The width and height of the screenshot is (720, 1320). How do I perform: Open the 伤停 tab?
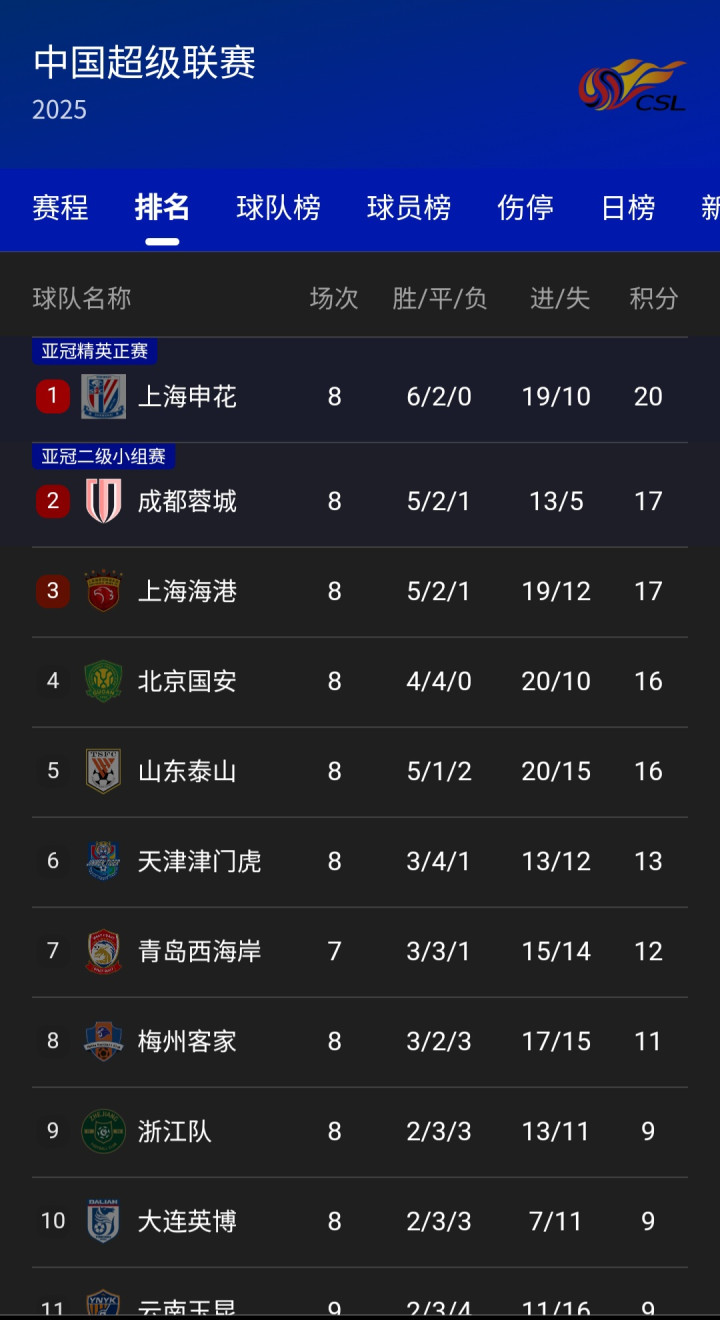click(525, 207)
